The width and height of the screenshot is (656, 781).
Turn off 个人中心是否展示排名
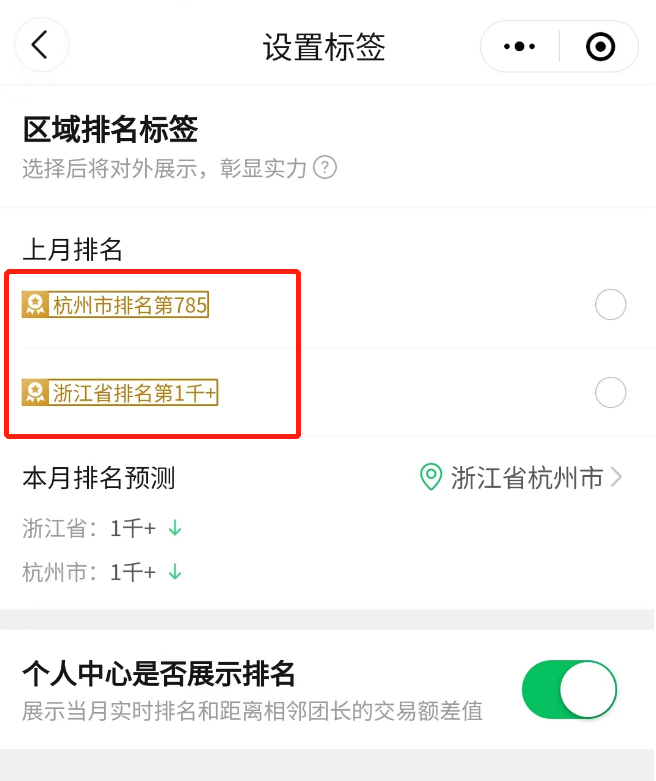[569, 690]
